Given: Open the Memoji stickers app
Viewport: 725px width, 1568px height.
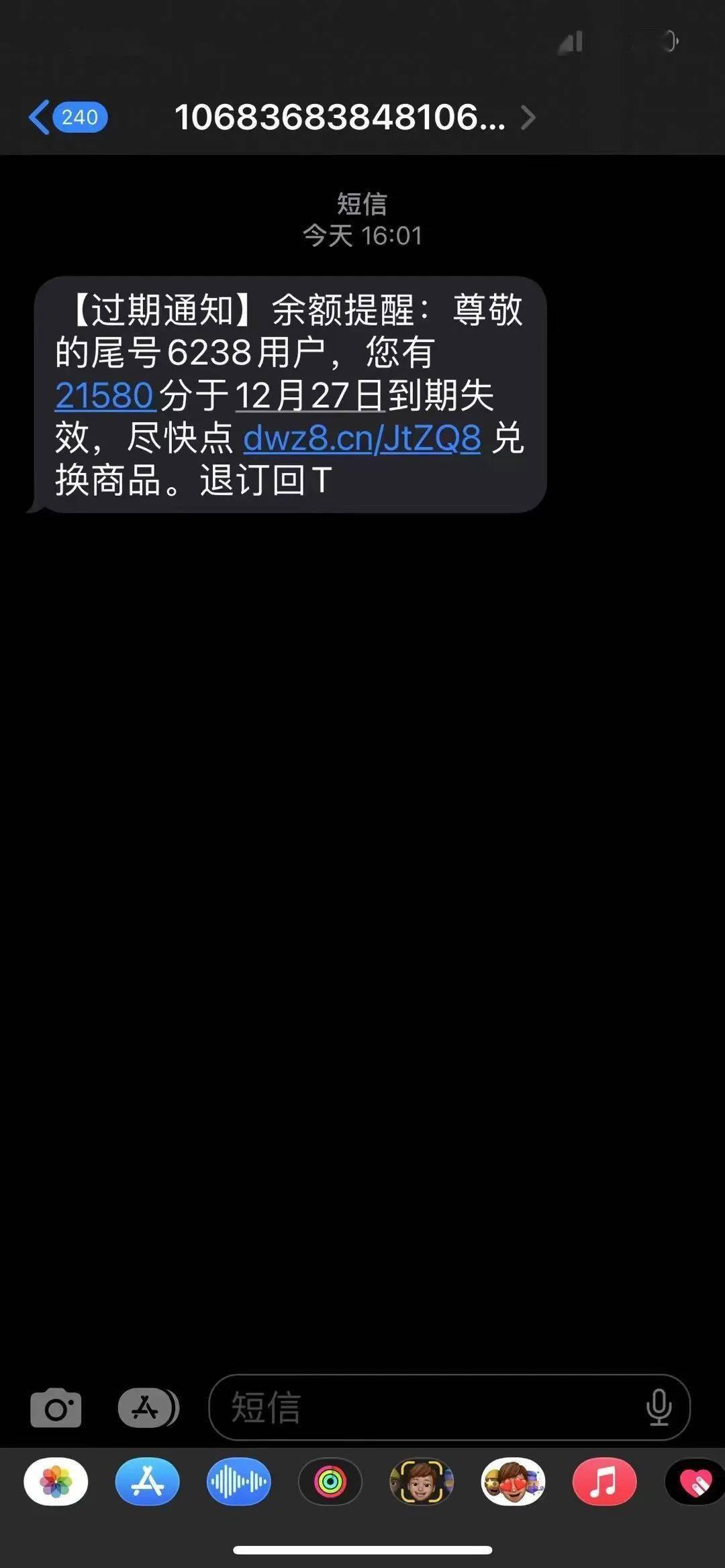Looking at the screenshot, I should tap(513, 1482).
